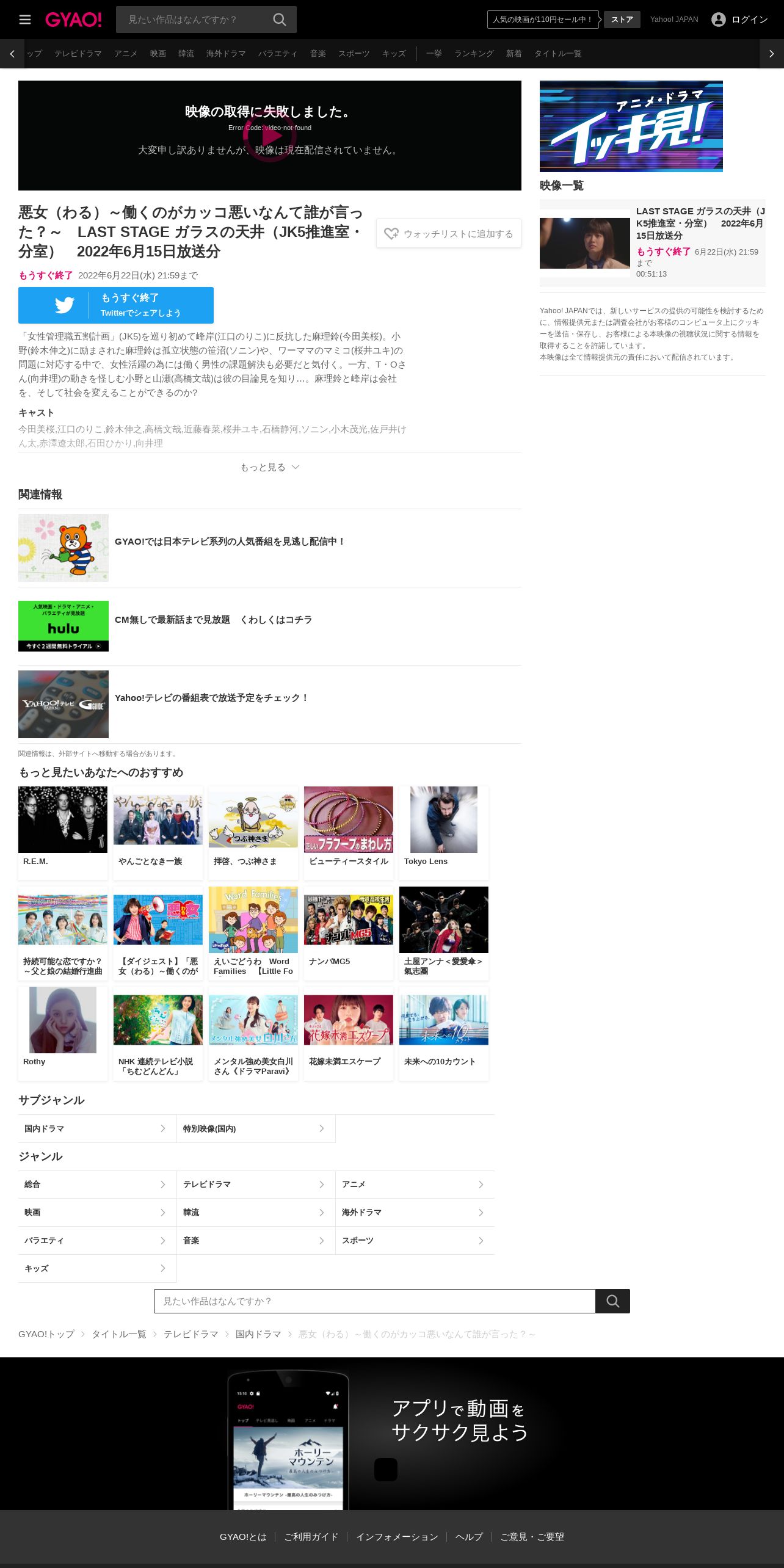Open the 花嫁未満エスケープ card

click(349, 1033)
